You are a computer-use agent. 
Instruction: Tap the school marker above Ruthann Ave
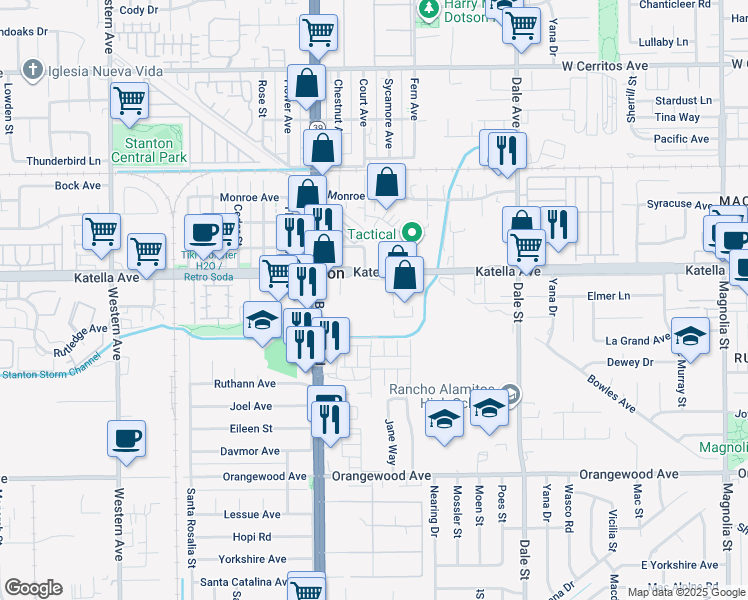262,325
